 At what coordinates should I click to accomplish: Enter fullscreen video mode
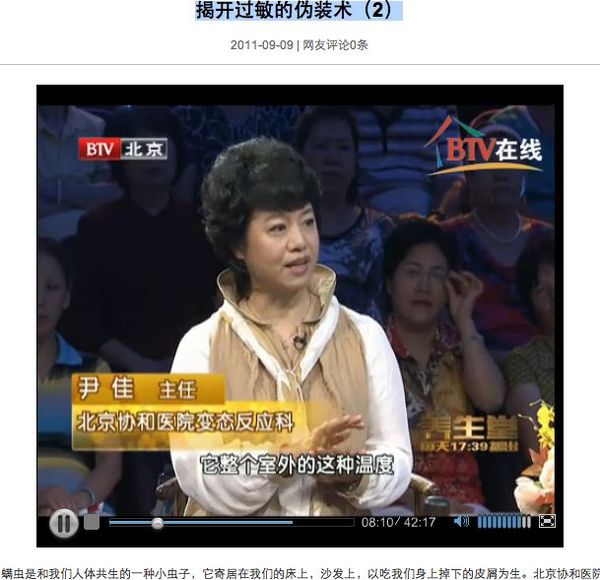coord(547,521)
